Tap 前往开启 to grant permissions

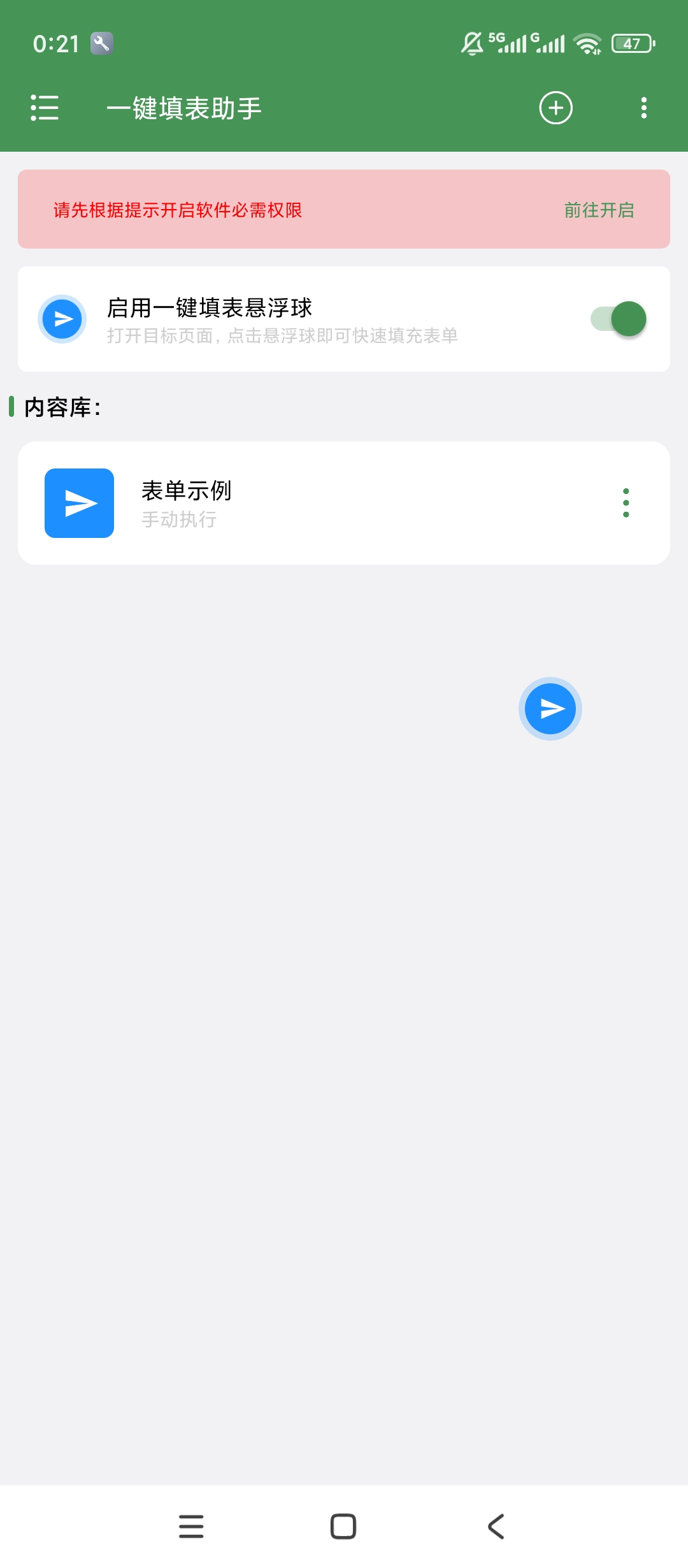point(599,210)
